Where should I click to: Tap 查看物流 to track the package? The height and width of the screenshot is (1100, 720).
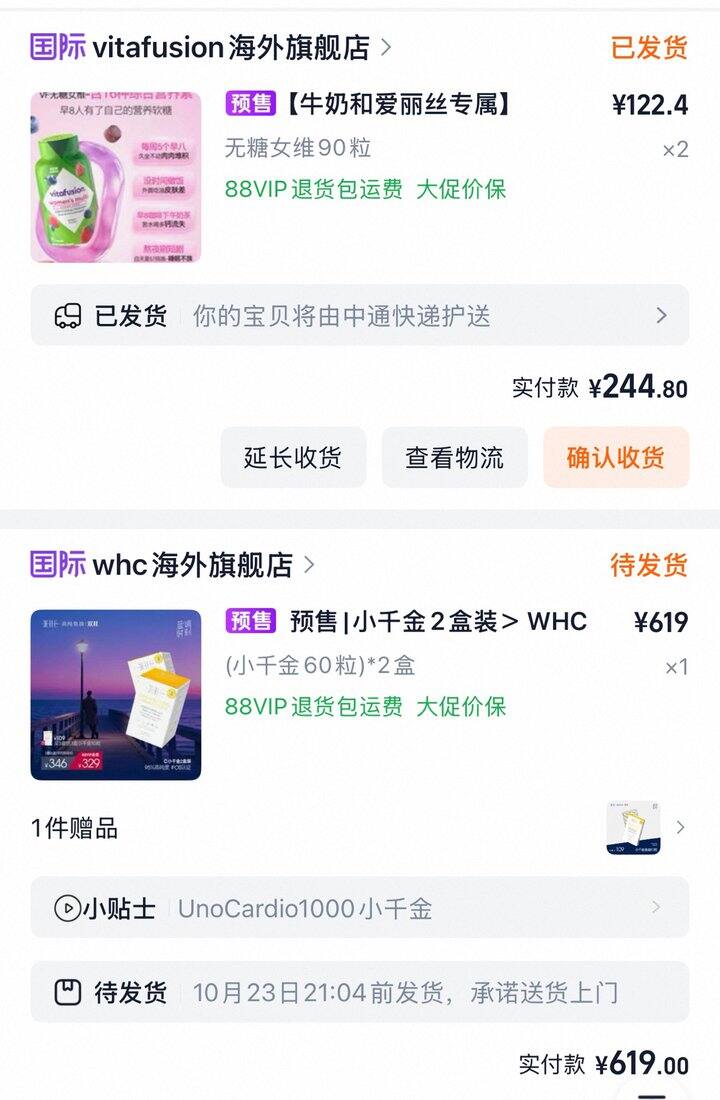[x=454, y=458]
